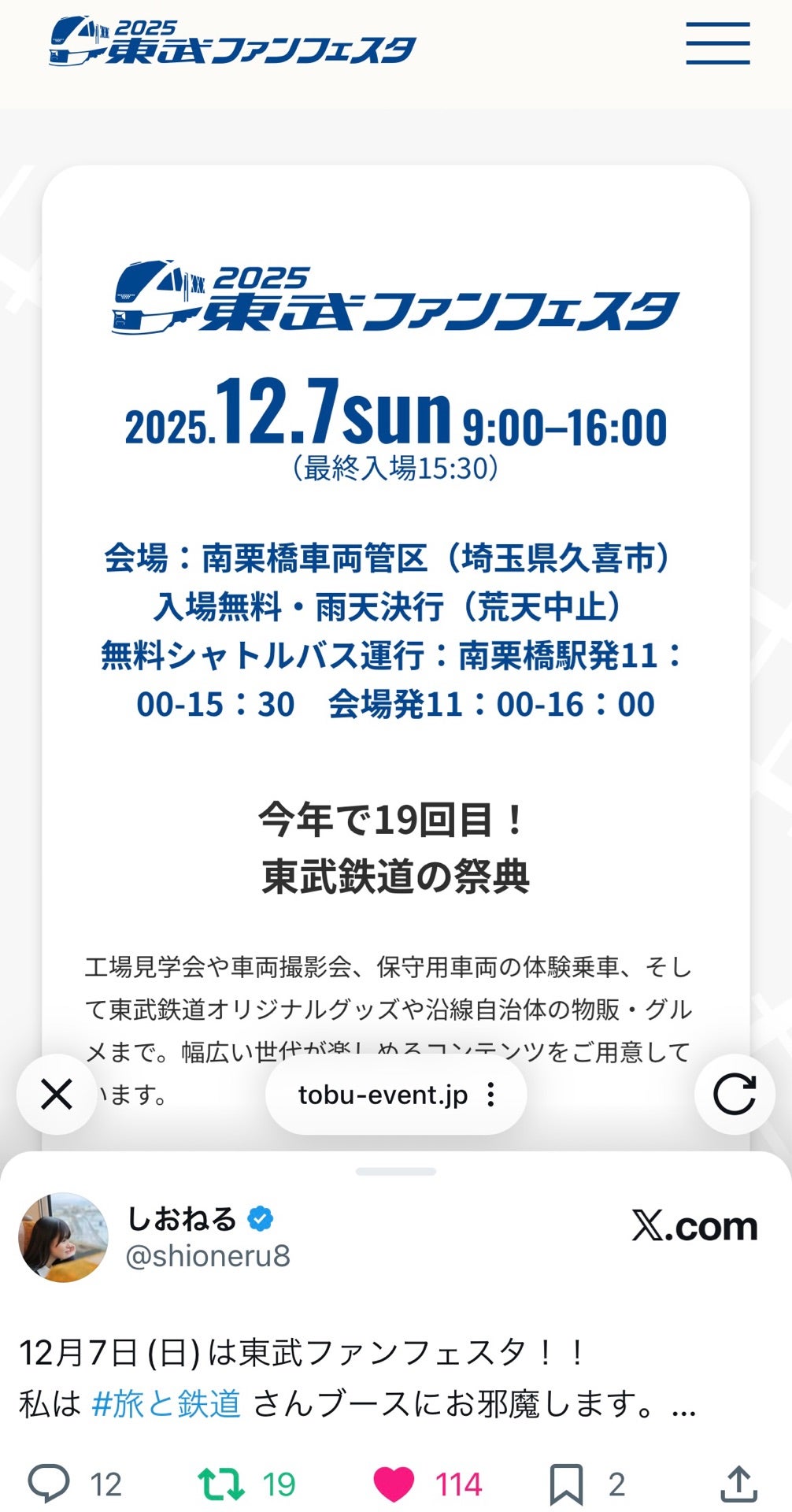Reload the tobu-event.jp page
The width and height of the screenshot is (792, 1512).
pyautogui.click(x=735, y=1094)
